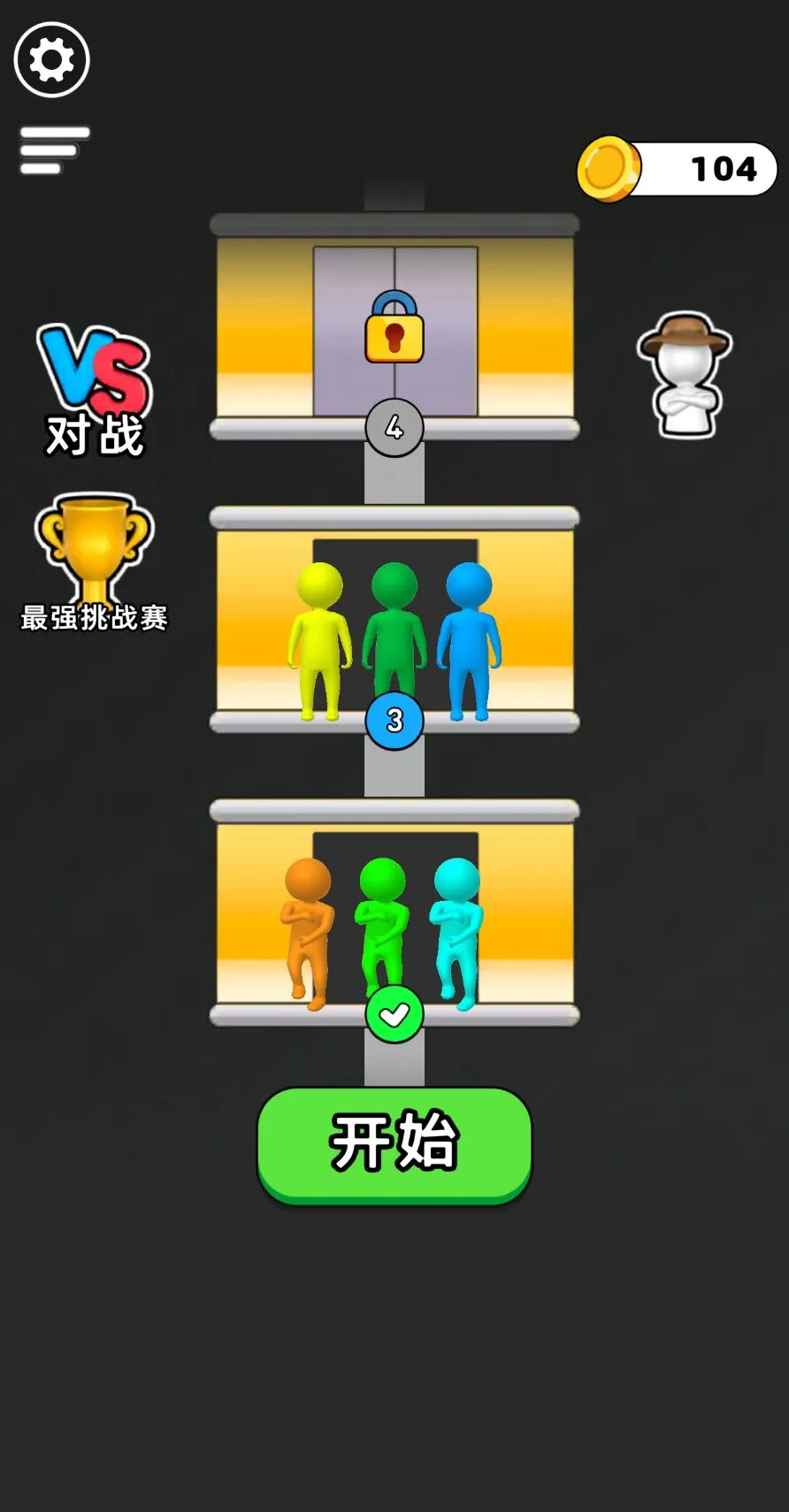Viewport: 789px width, 1512px height.
Task: Open the settings gear
Action: click(x=51, y=60)
